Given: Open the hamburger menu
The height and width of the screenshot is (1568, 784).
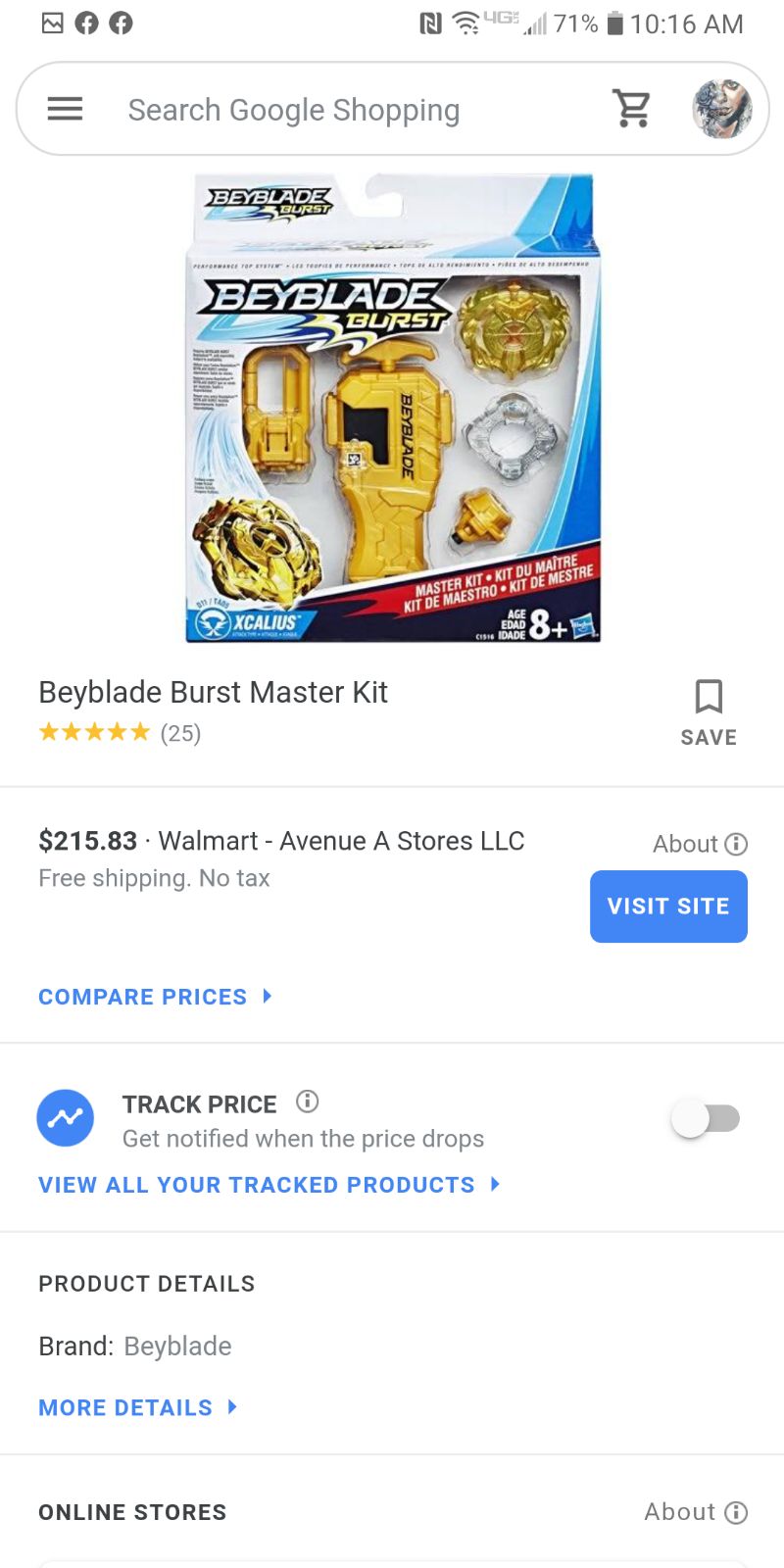Looking at the screenshot, I should pos(65,109).
